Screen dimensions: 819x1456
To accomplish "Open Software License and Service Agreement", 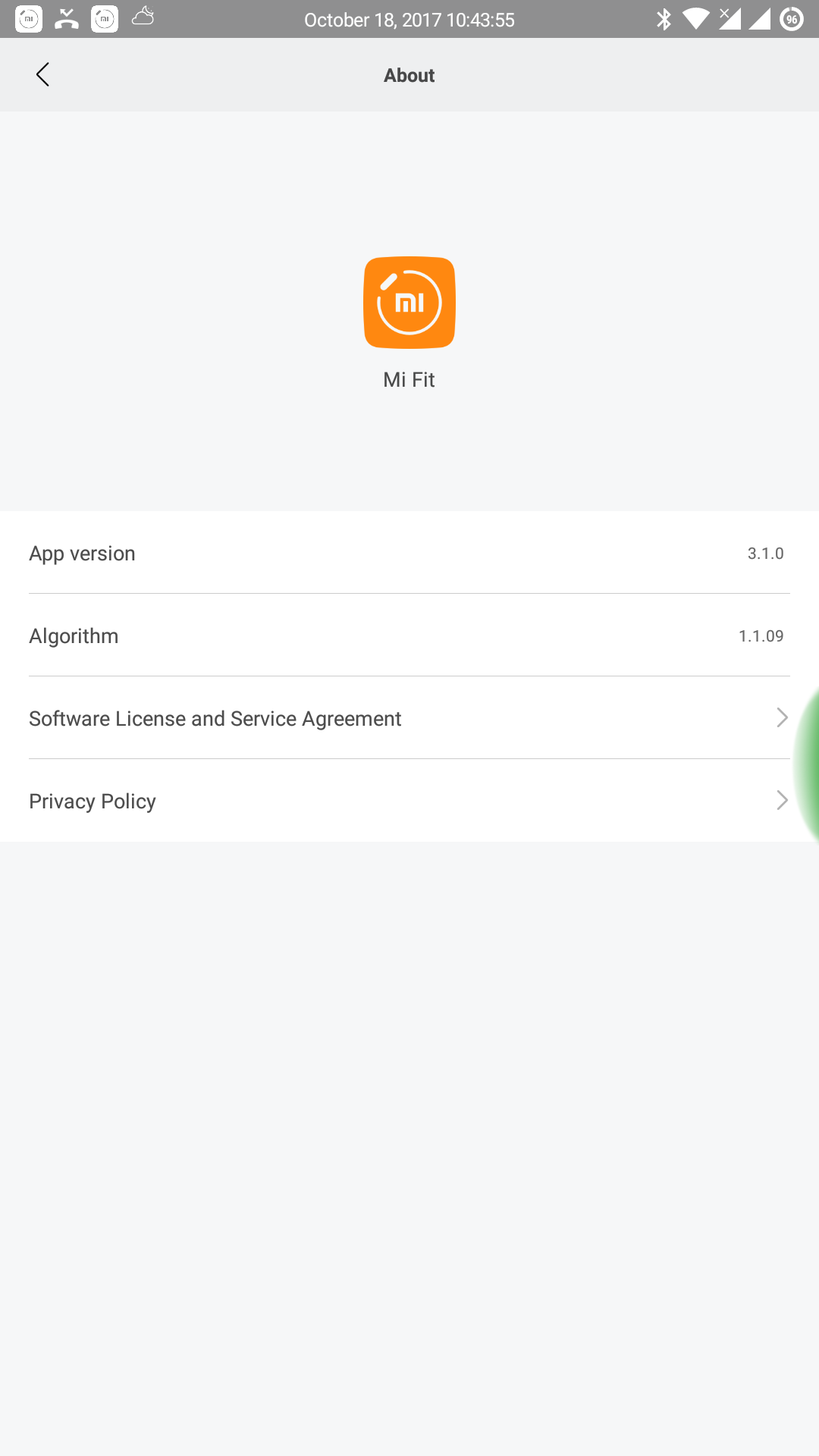I will coord(409,717).
